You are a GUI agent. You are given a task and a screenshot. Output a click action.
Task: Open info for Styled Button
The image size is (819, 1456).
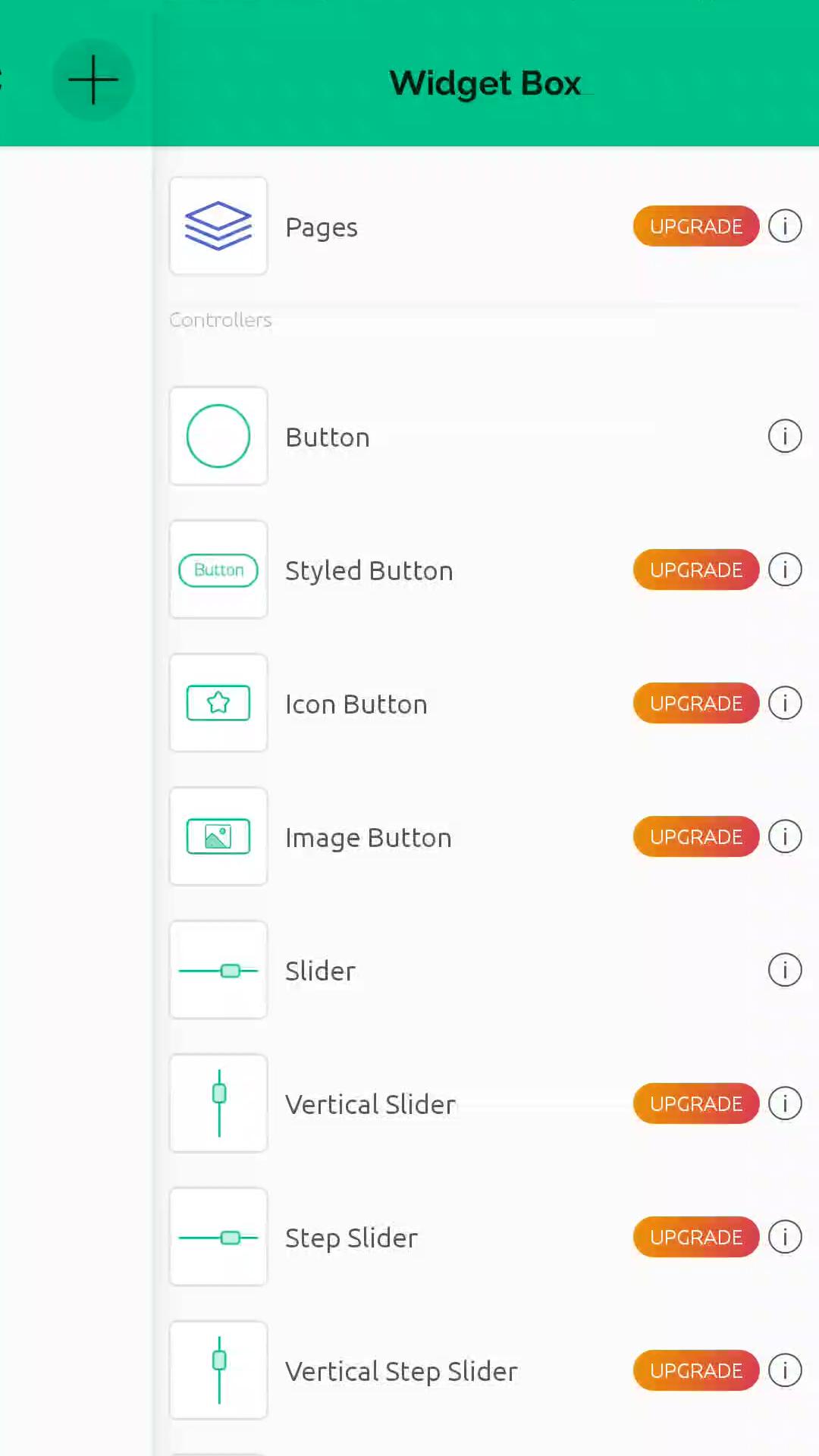coord(785,570)
